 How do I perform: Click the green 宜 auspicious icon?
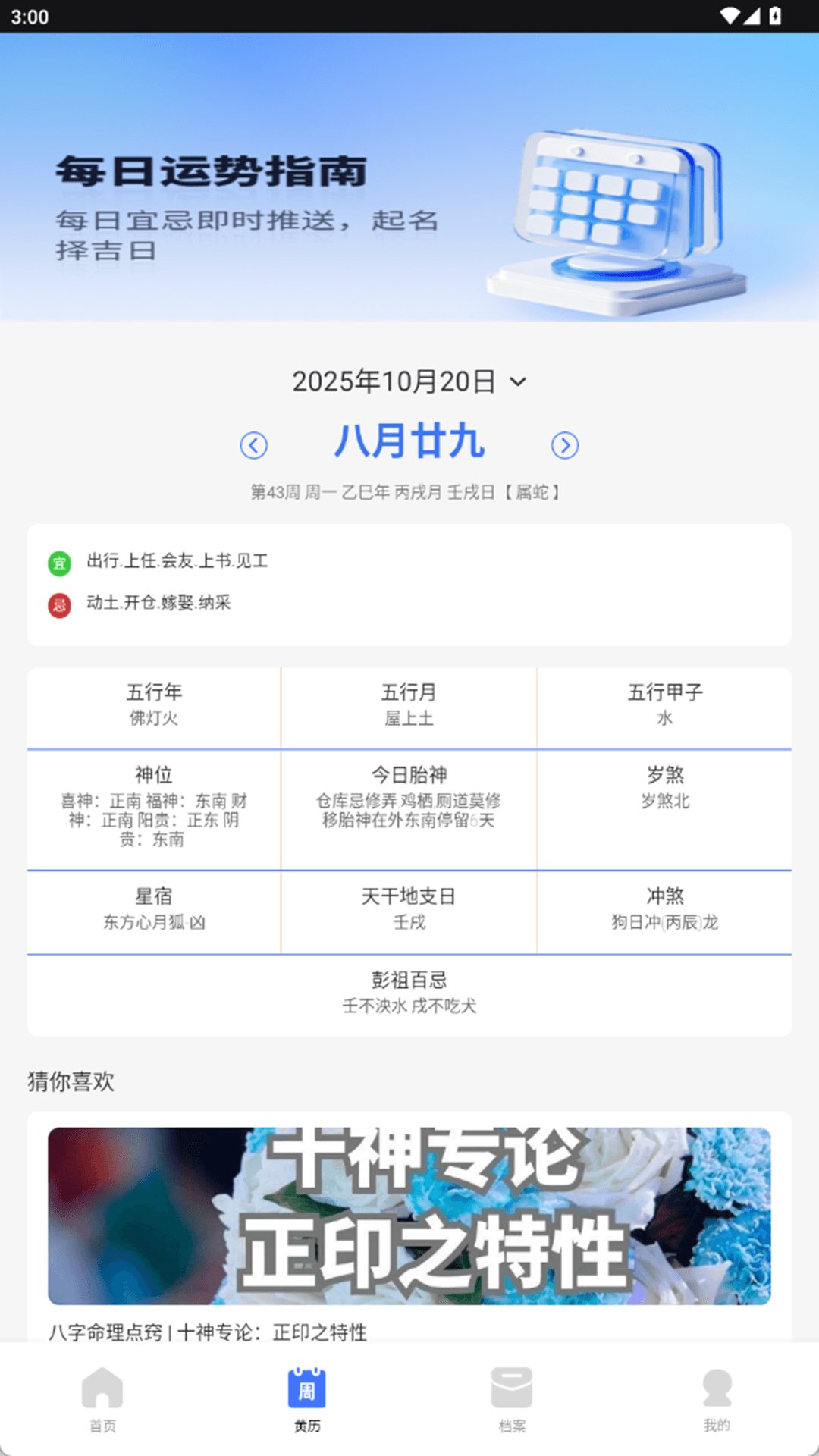(59, 563)
